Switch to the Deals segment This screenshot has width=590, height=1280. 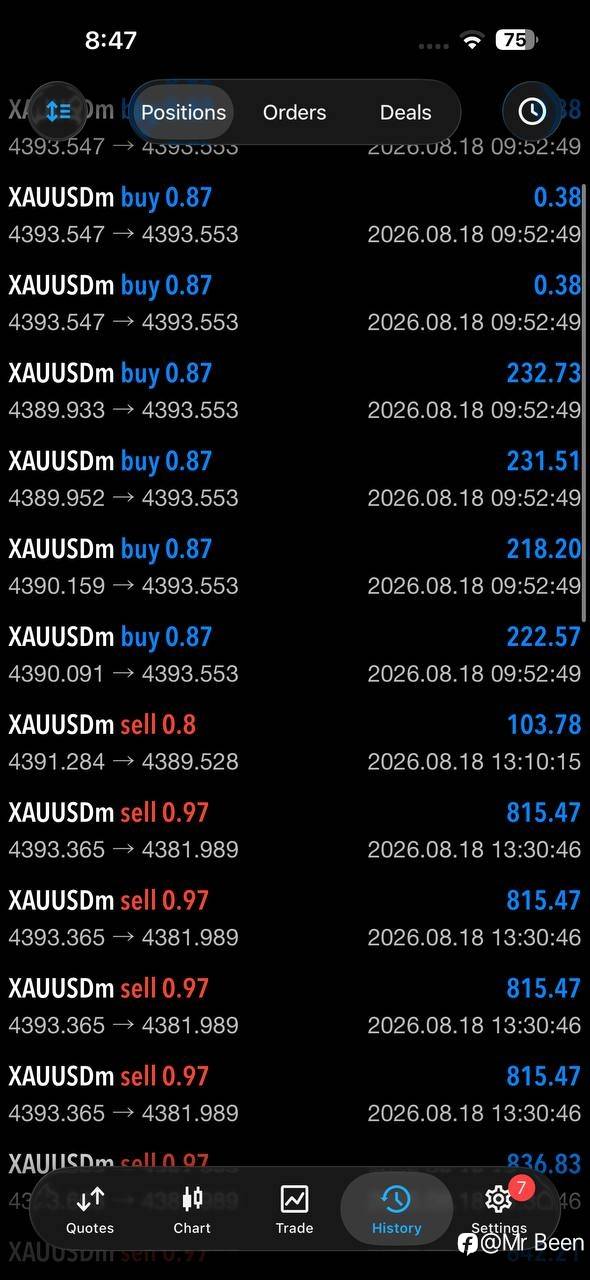tap(405, 112)
